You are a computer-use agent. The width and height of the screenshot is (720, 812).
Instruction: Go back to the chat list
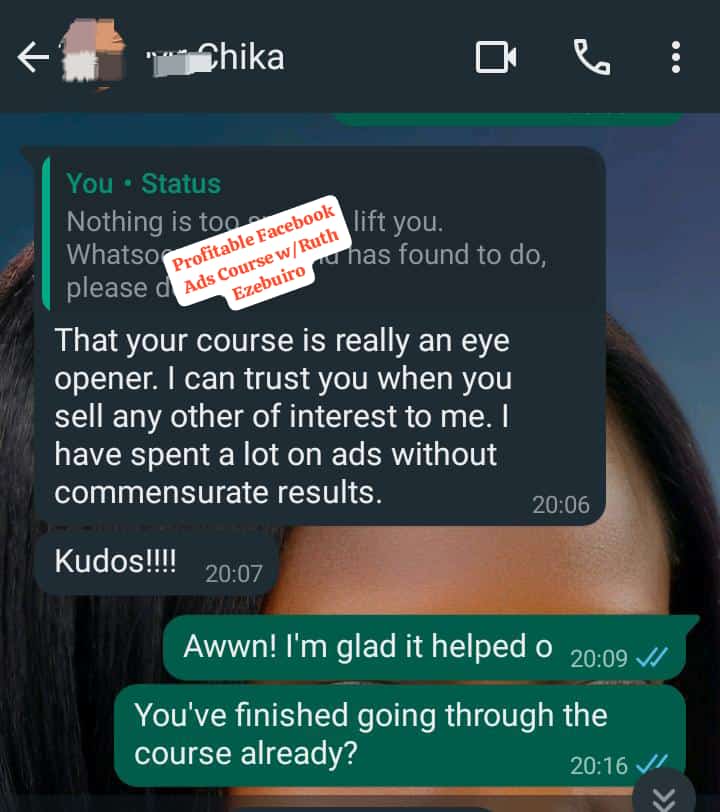(x=32, y=58)
